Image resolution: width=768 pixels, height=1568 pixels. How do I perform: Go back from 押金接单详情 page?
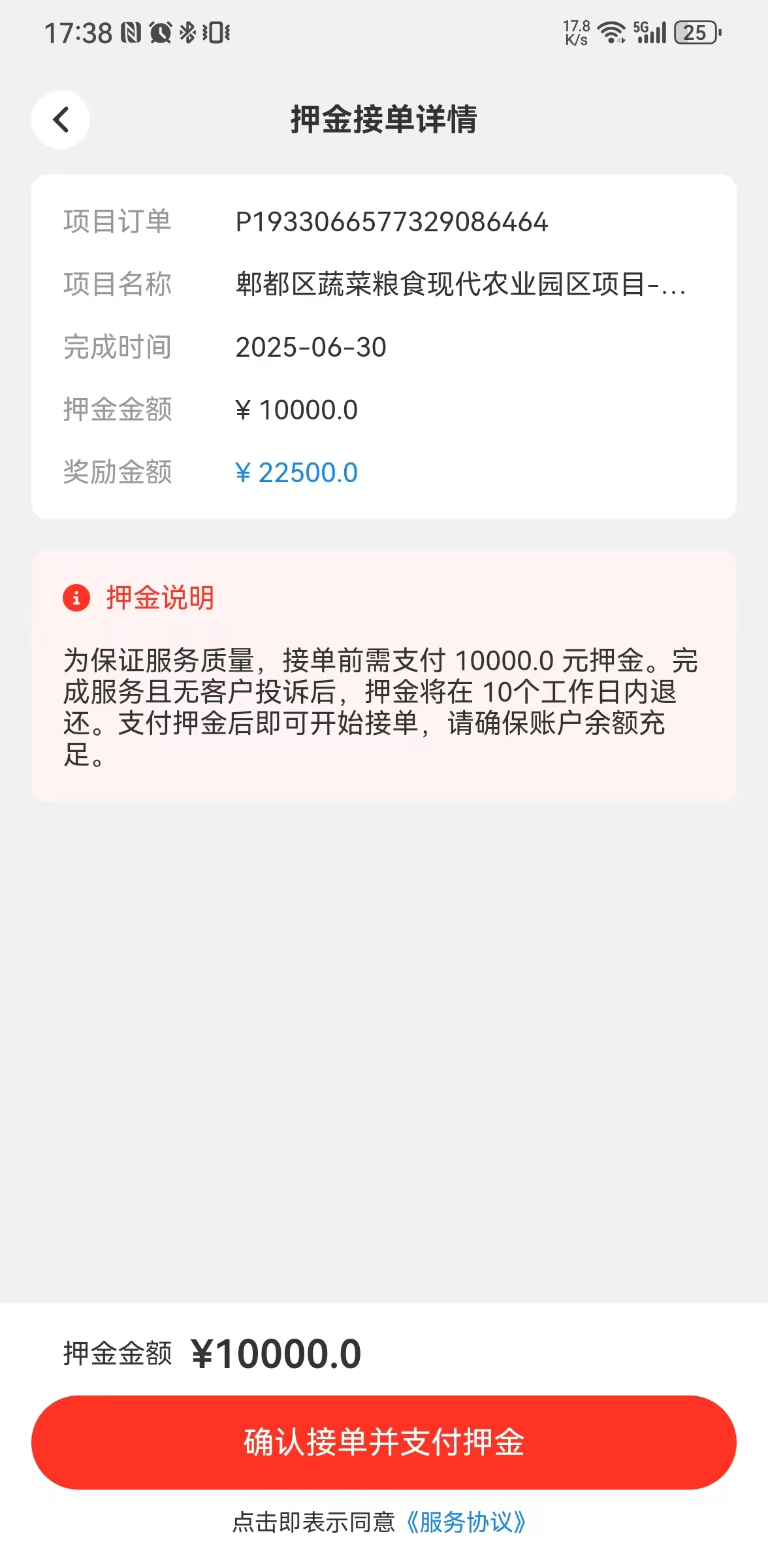click(61, 120)
